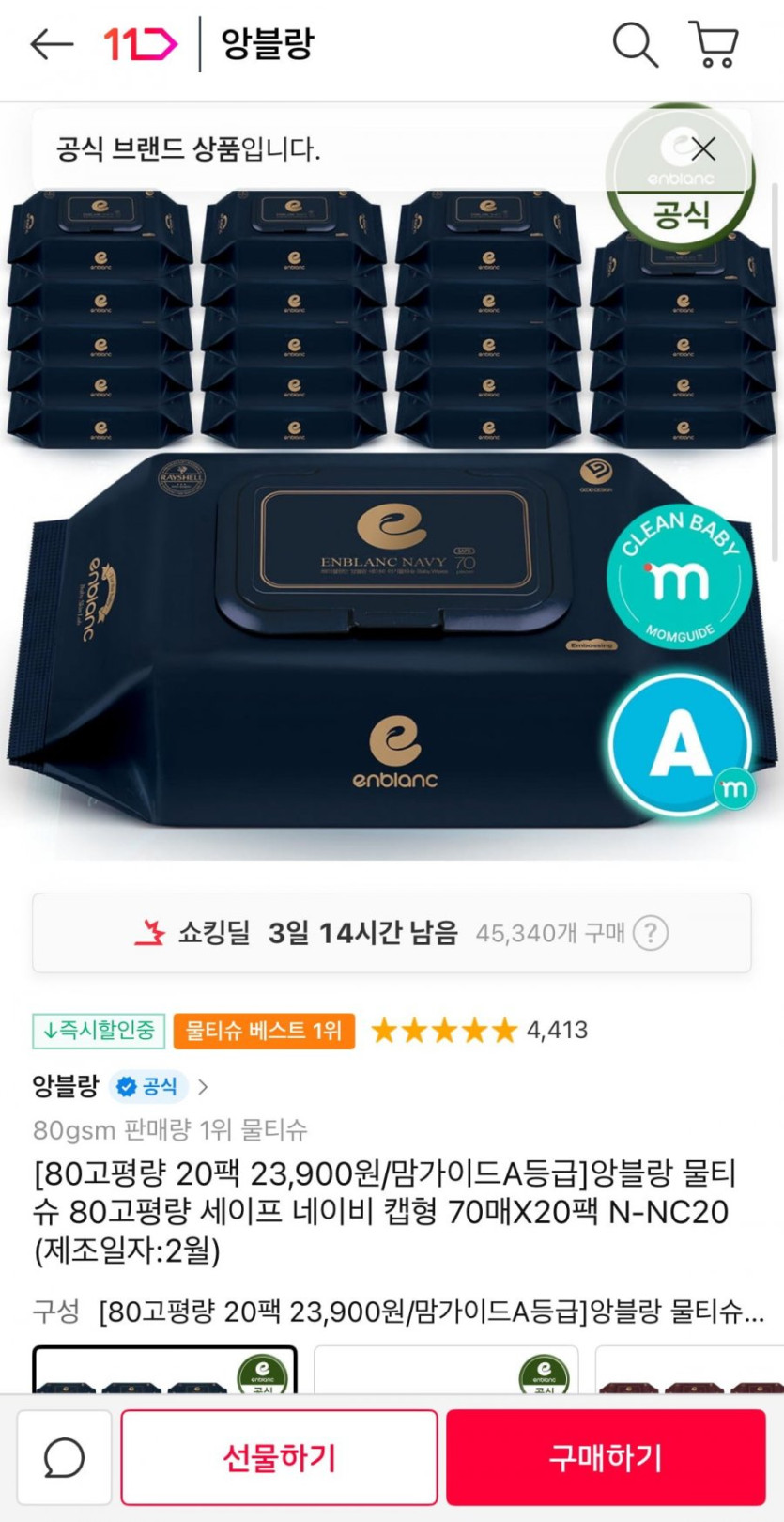Screen dimensions: 784x1522
Task: Go back with the arrow icon
Action: (x=52, y=44)
